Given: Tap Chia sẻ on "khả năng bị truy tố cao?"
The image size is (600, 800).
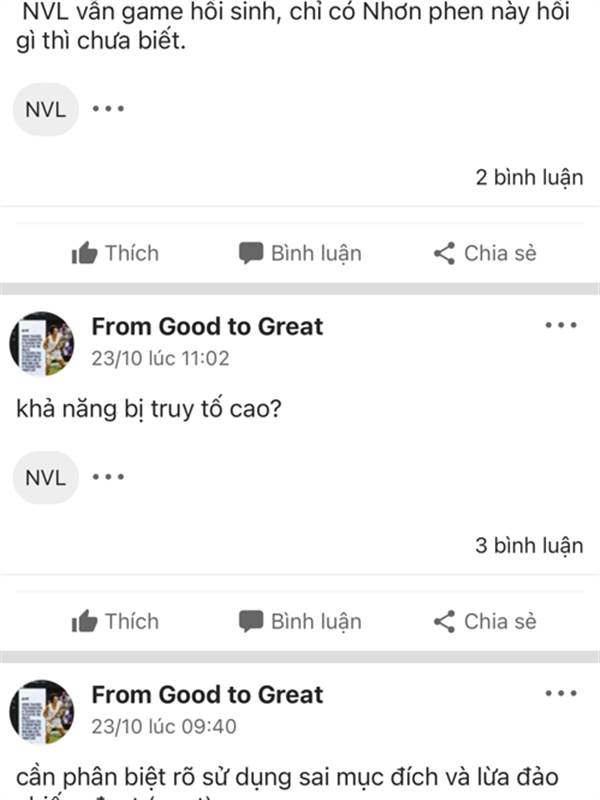Looking at the screenshot, I should tap(485, 621).
